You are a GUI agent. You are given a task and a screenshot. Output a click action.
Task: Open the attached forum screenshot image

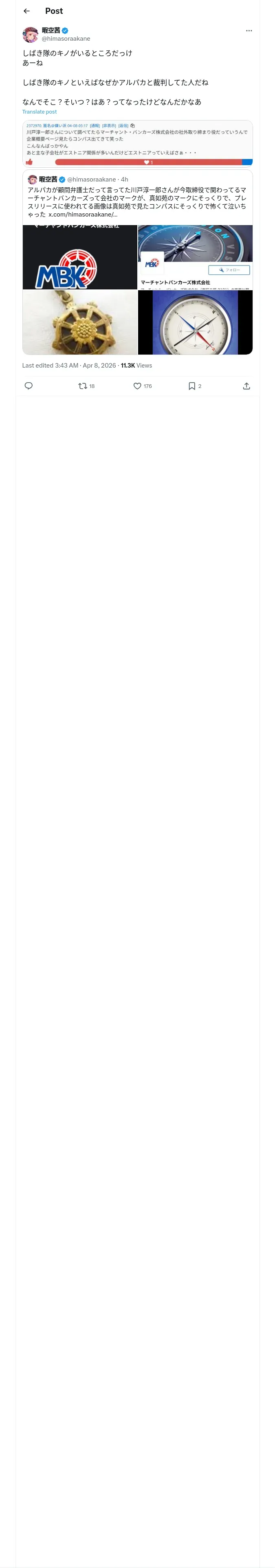[138, 143]
